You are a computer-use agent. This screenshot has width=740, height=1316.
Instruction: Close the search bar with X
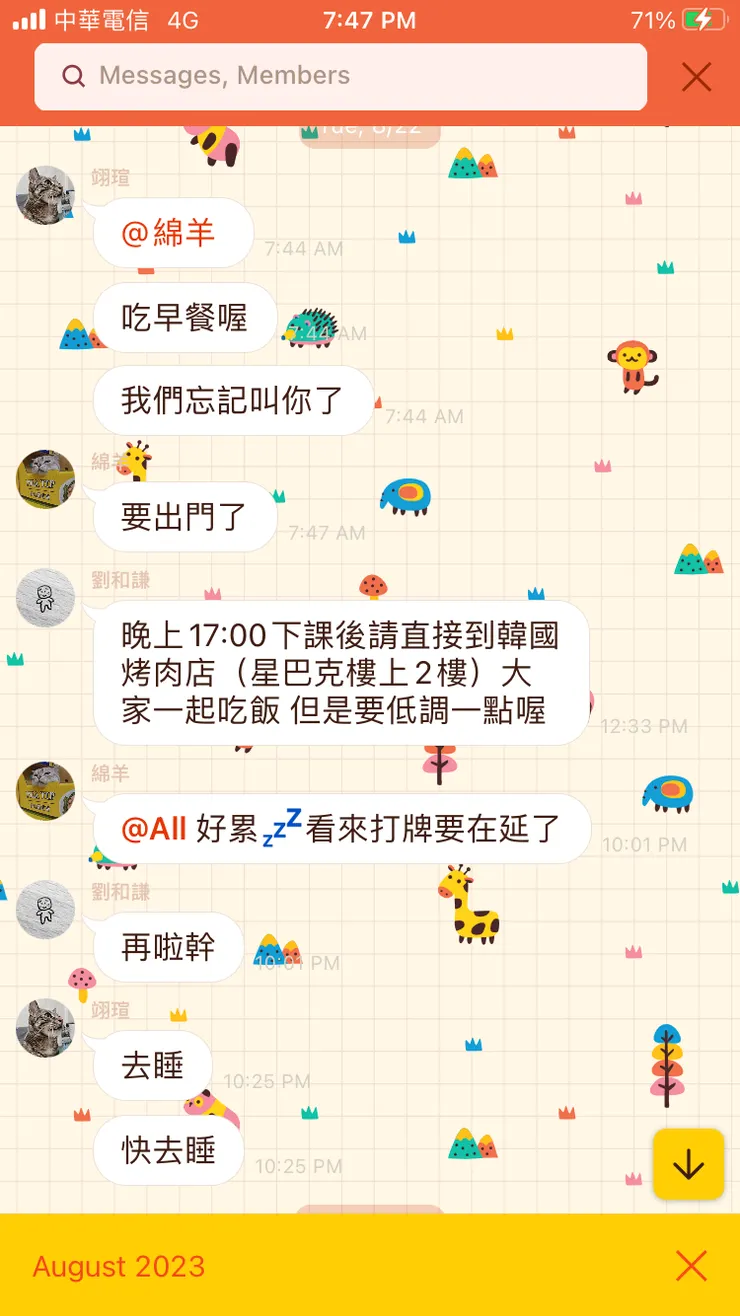696,76
